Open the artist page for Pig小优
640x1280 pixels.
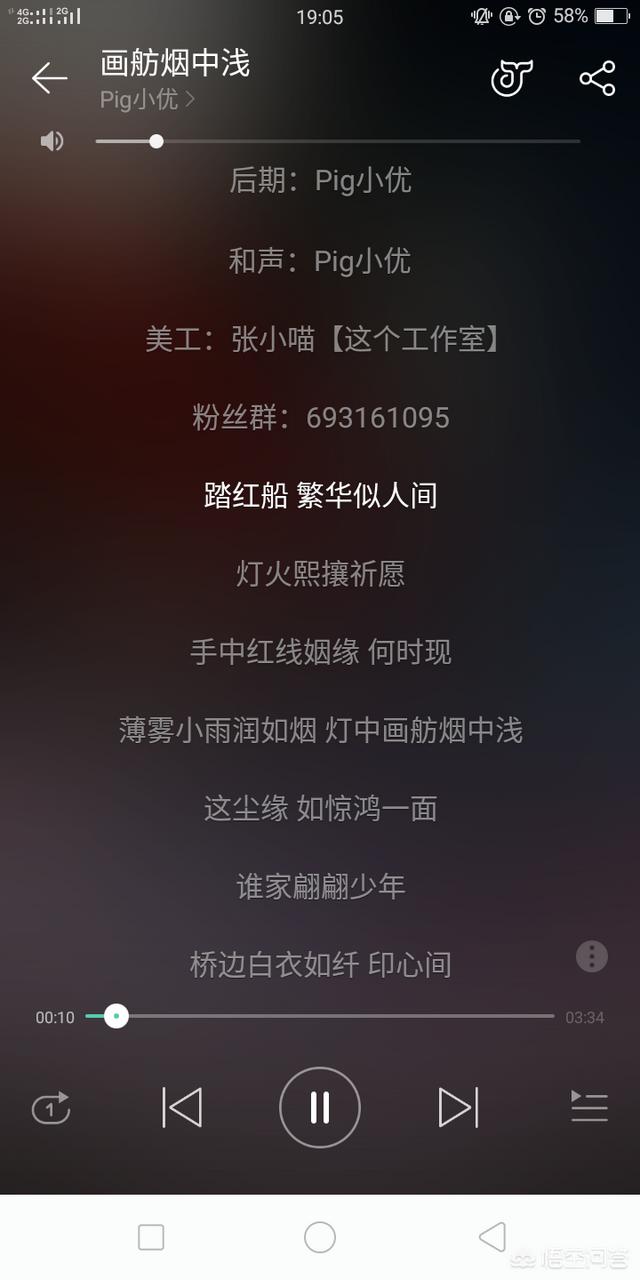coord(147,99)
